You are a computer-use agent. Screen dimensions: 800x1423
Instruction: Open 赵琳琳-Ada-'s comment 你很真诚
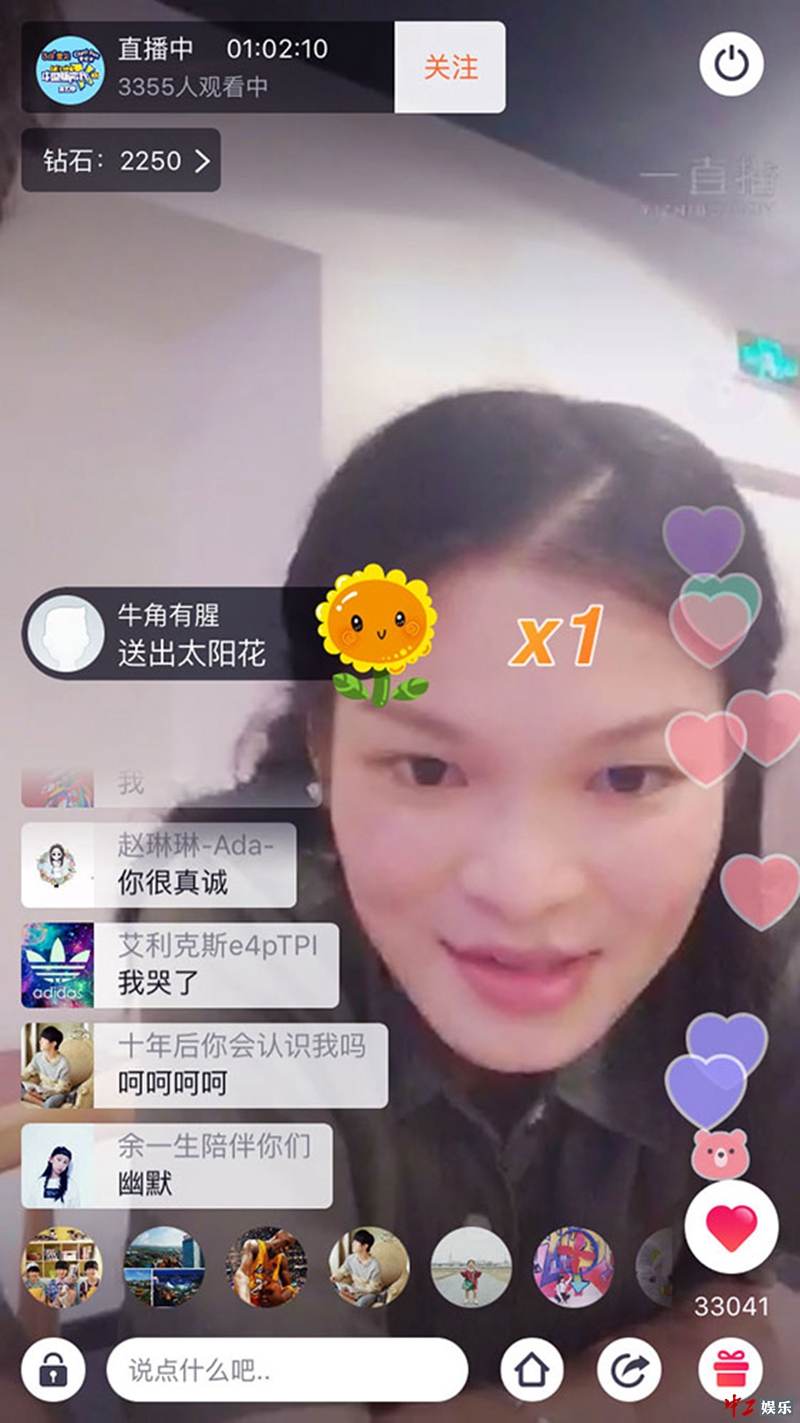[159, 865]
